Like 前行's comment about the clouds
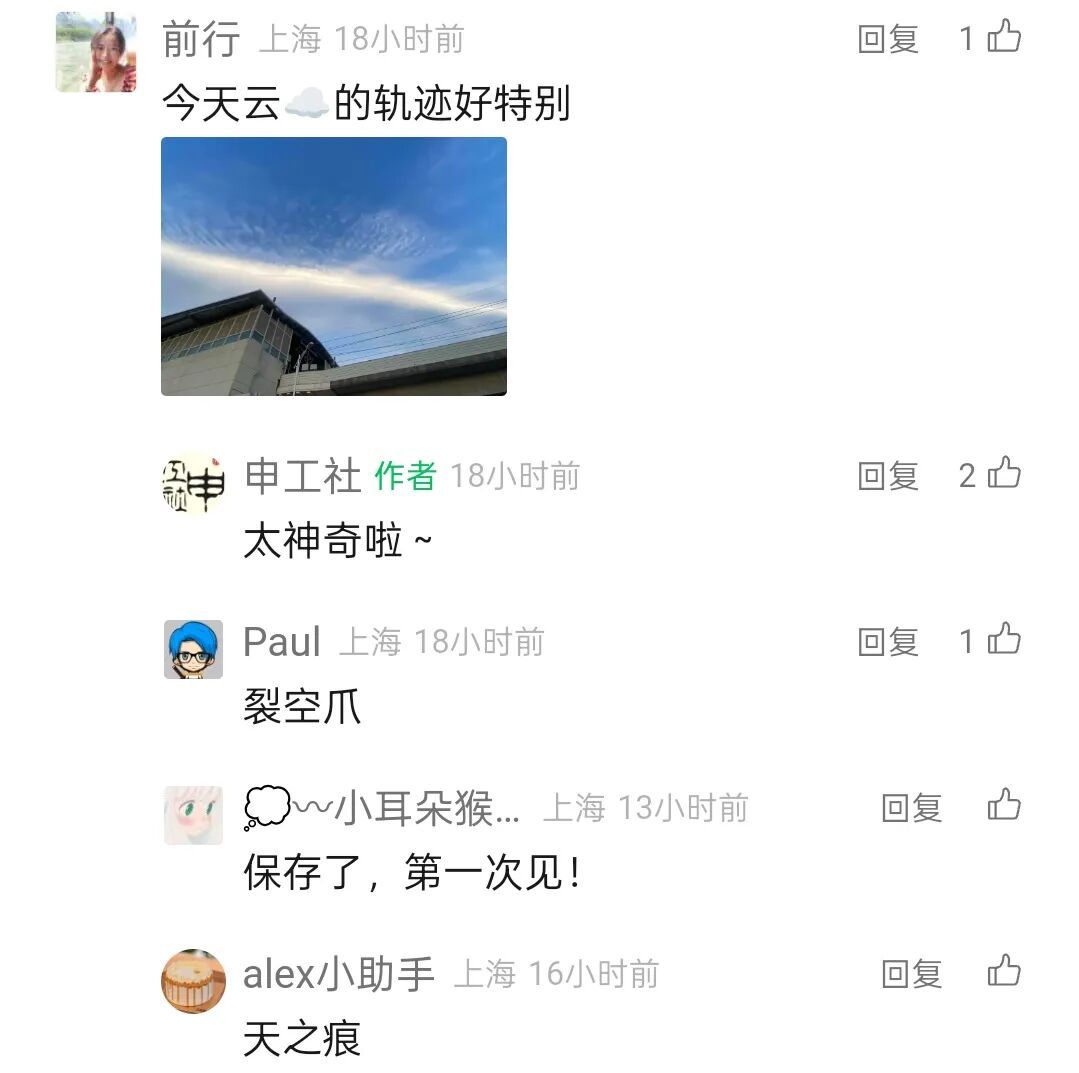Screen dimensions: 1079x1073 click(x=1003, y=39)
